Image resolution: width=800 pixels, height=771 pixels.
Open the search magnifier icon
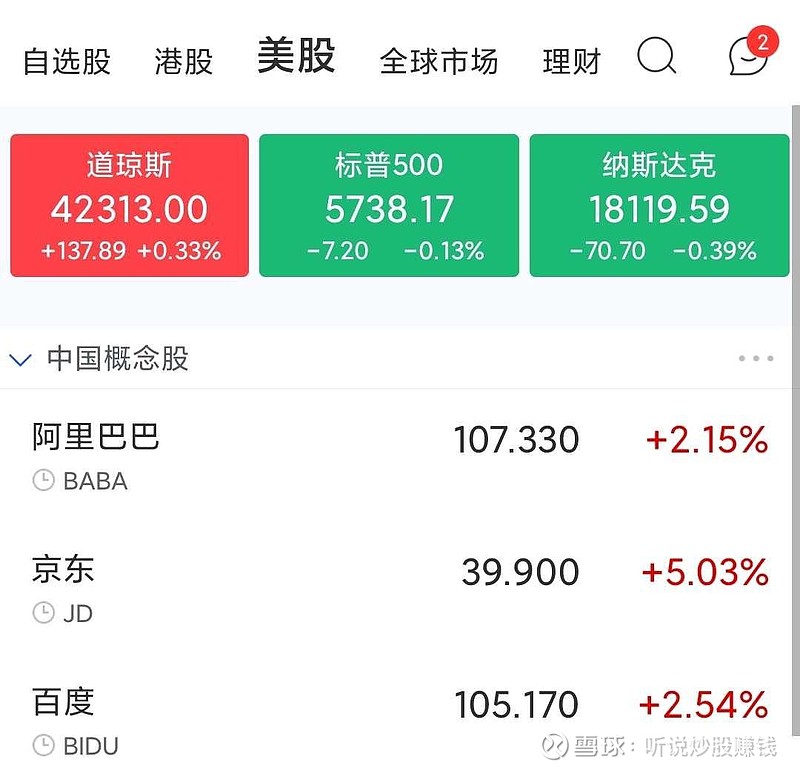[657, 57]
